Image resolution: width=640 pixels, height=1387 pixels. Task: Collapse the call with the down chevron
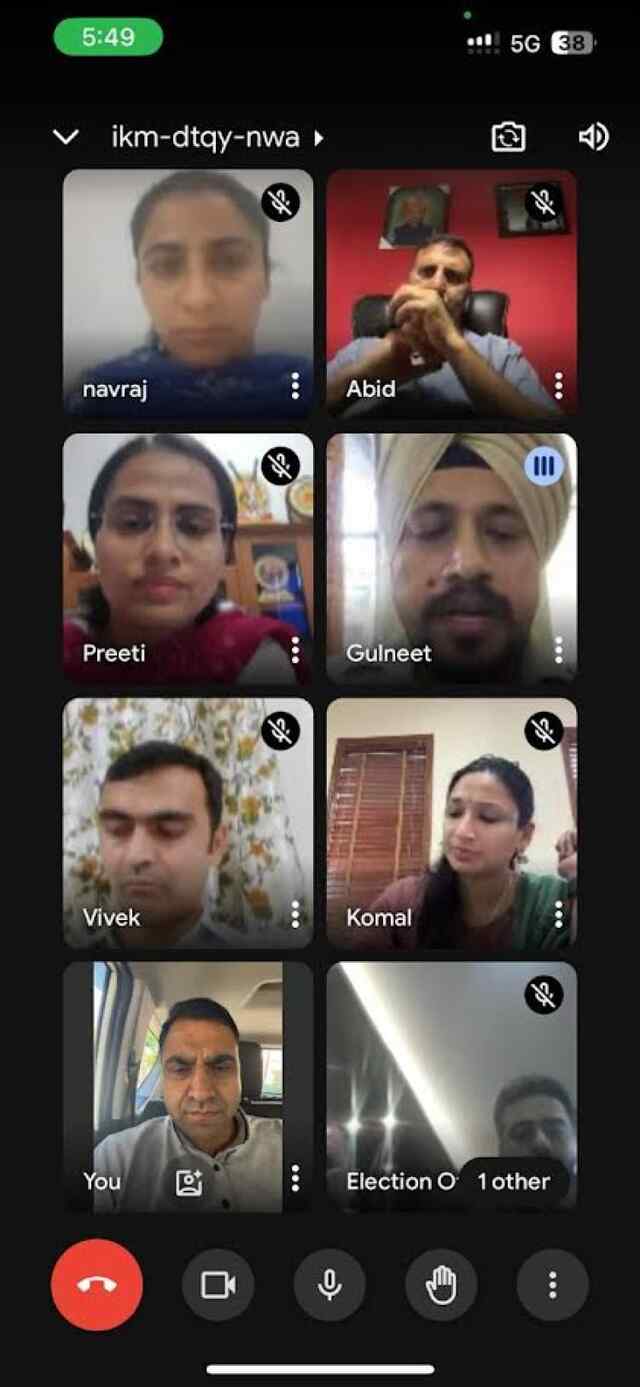coord(66,137)
